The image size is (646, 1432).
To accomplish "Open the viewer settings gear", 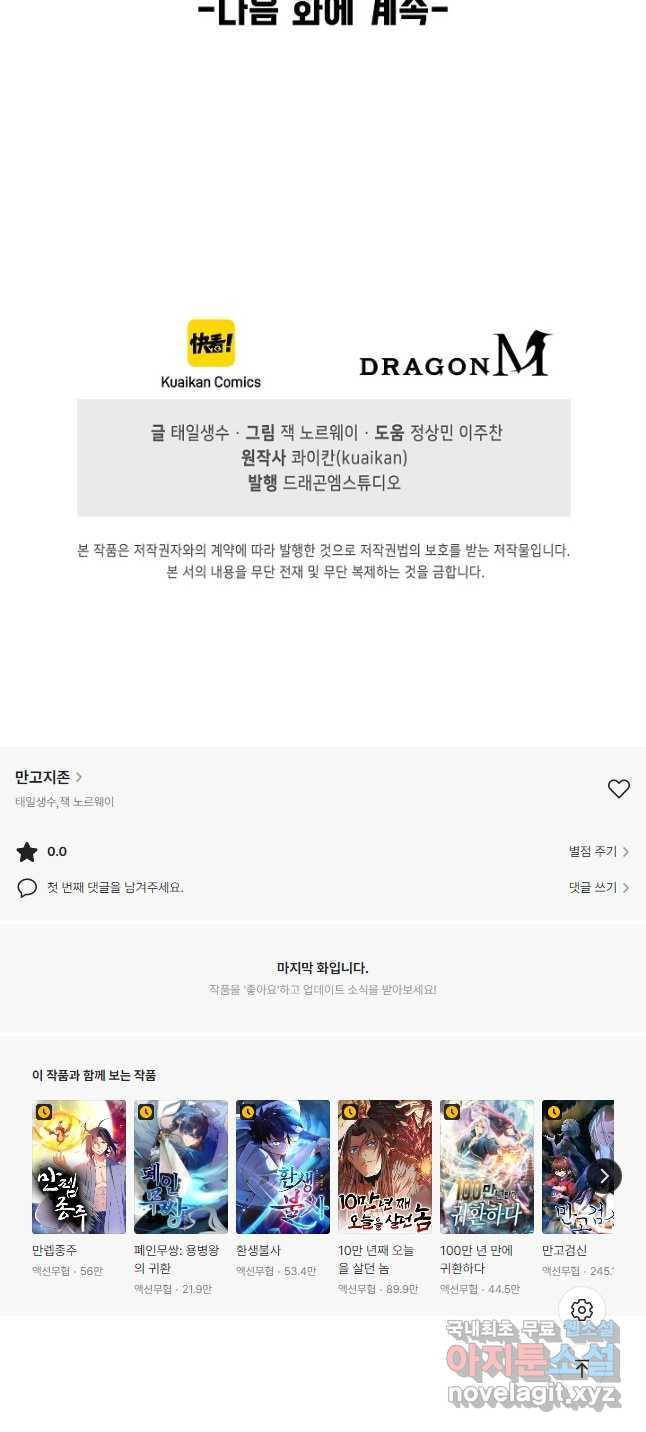I will coord(582,1310).
